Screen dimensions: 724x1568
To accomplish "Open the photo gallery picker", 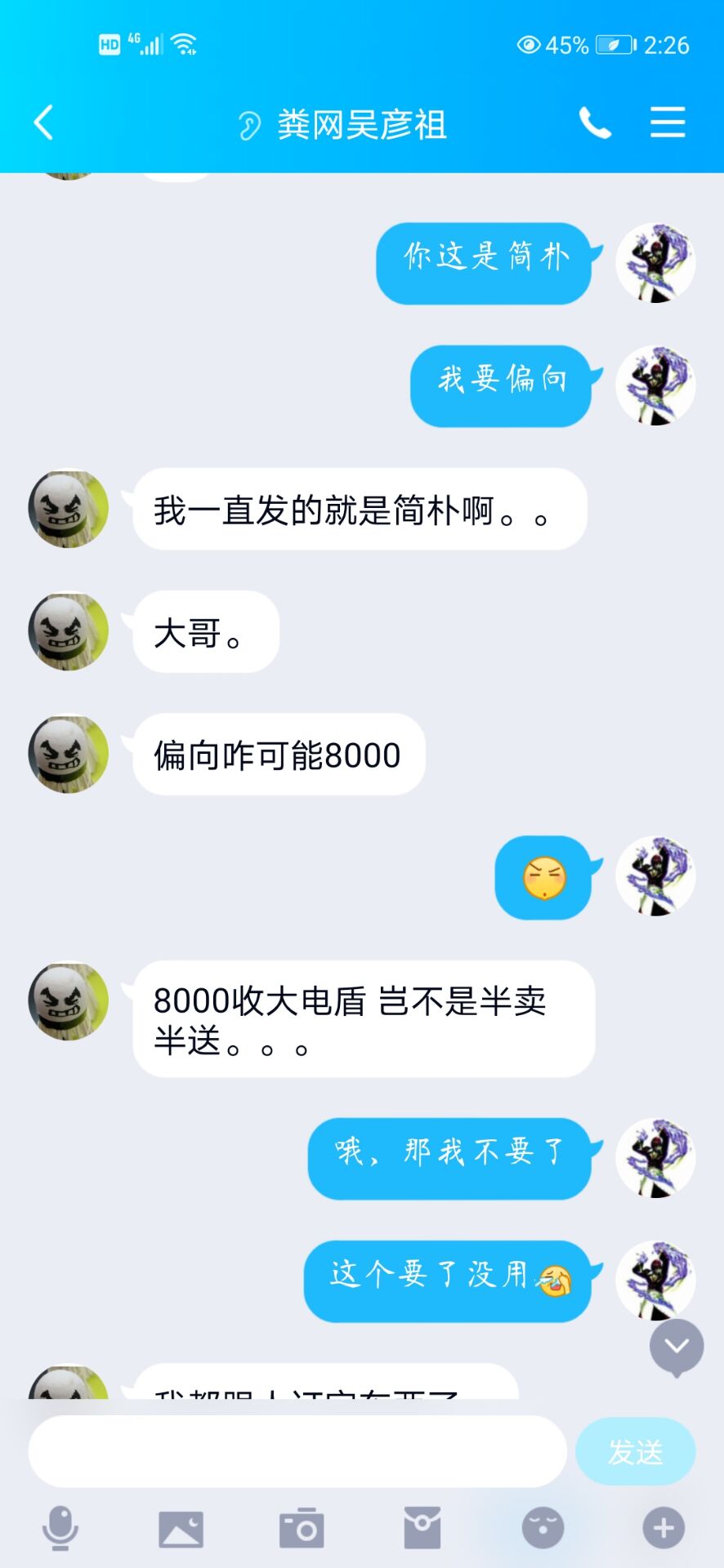I will pyautogui.click(x=181, y=1528).
